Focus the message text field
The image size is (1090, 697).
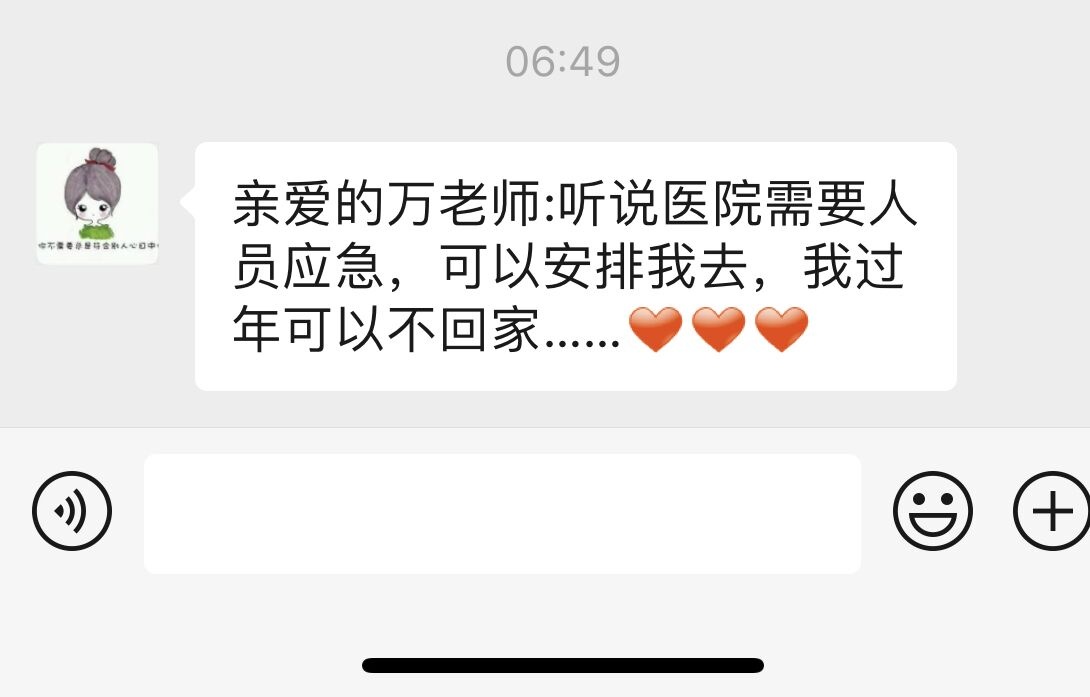click(502, 513)
